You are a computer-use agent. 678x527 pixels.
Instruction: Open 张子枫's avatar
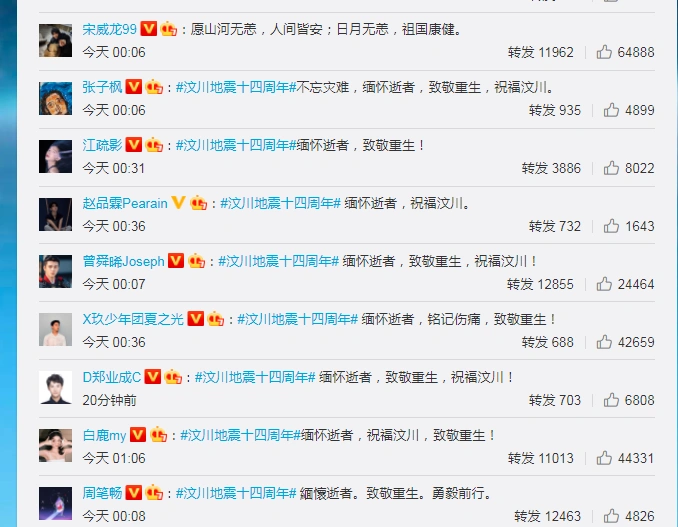55,98
